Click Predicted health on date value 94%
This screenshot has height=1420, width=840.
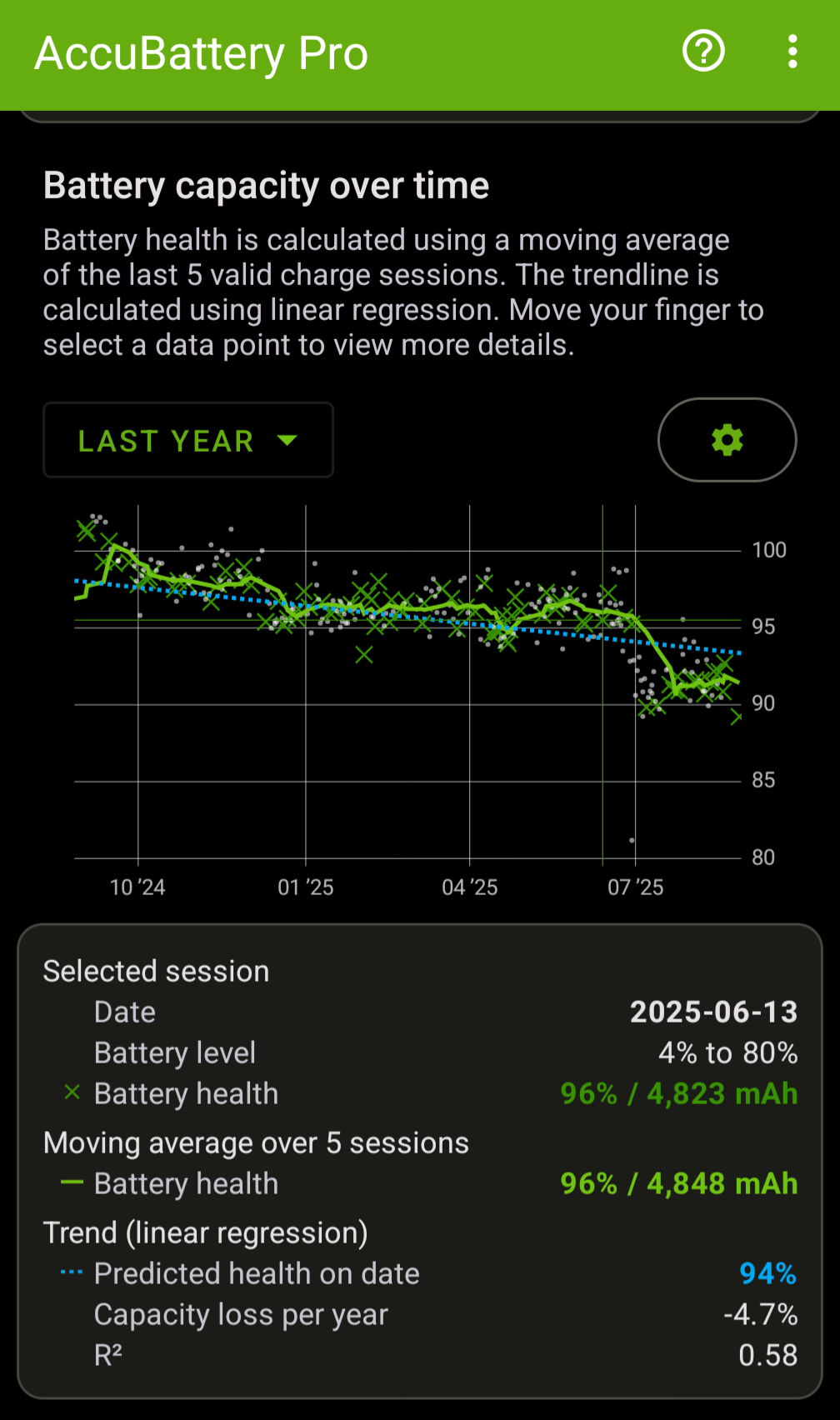click(x=767, y=1272)
